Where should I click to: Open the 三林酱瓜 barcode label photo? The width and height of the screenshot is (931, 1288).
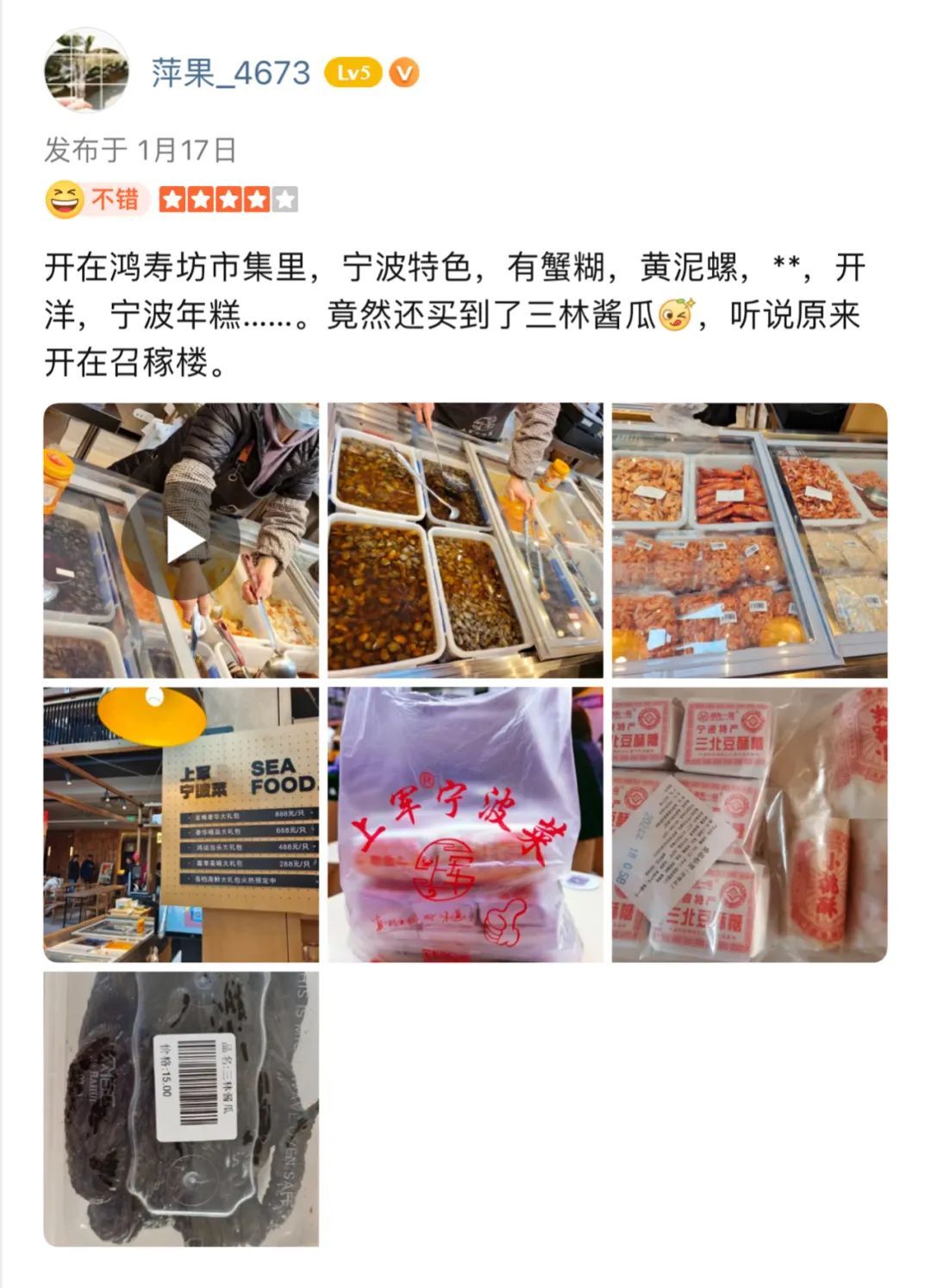click(x=181, y=1109)
